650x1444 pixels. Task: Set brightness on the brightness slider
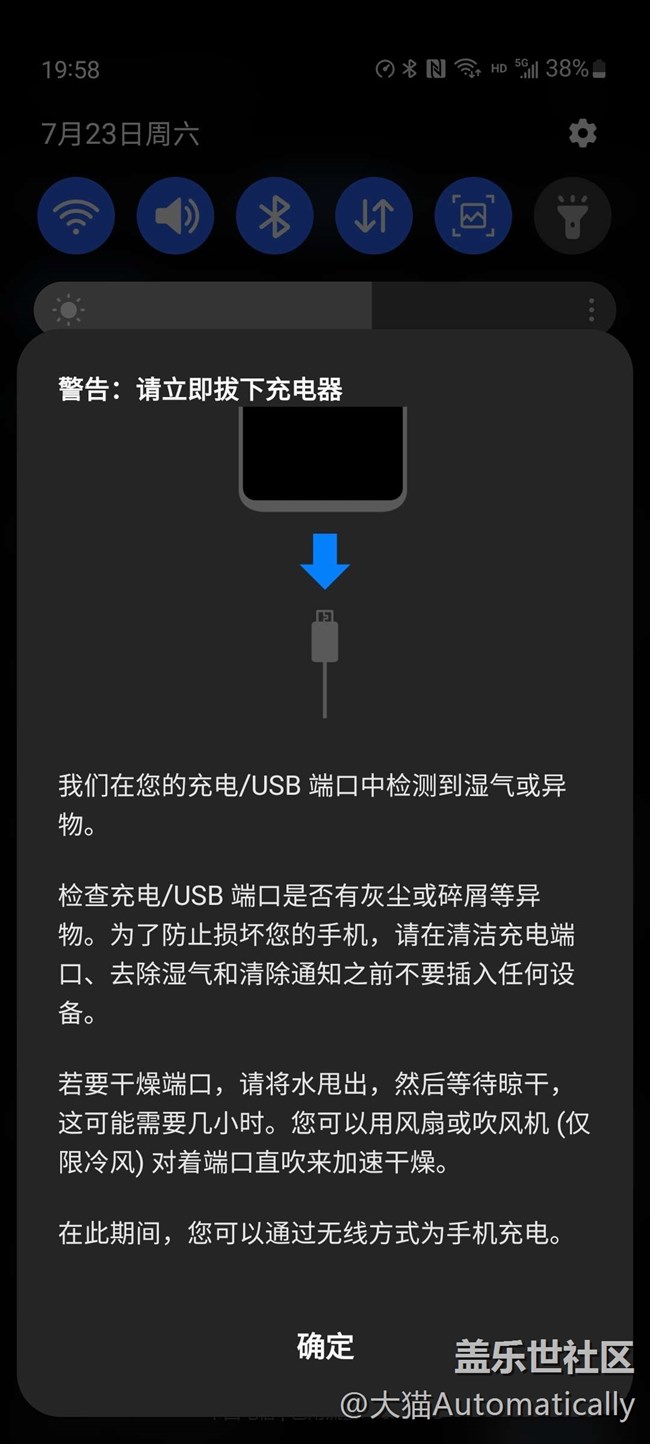coord(300,310)
